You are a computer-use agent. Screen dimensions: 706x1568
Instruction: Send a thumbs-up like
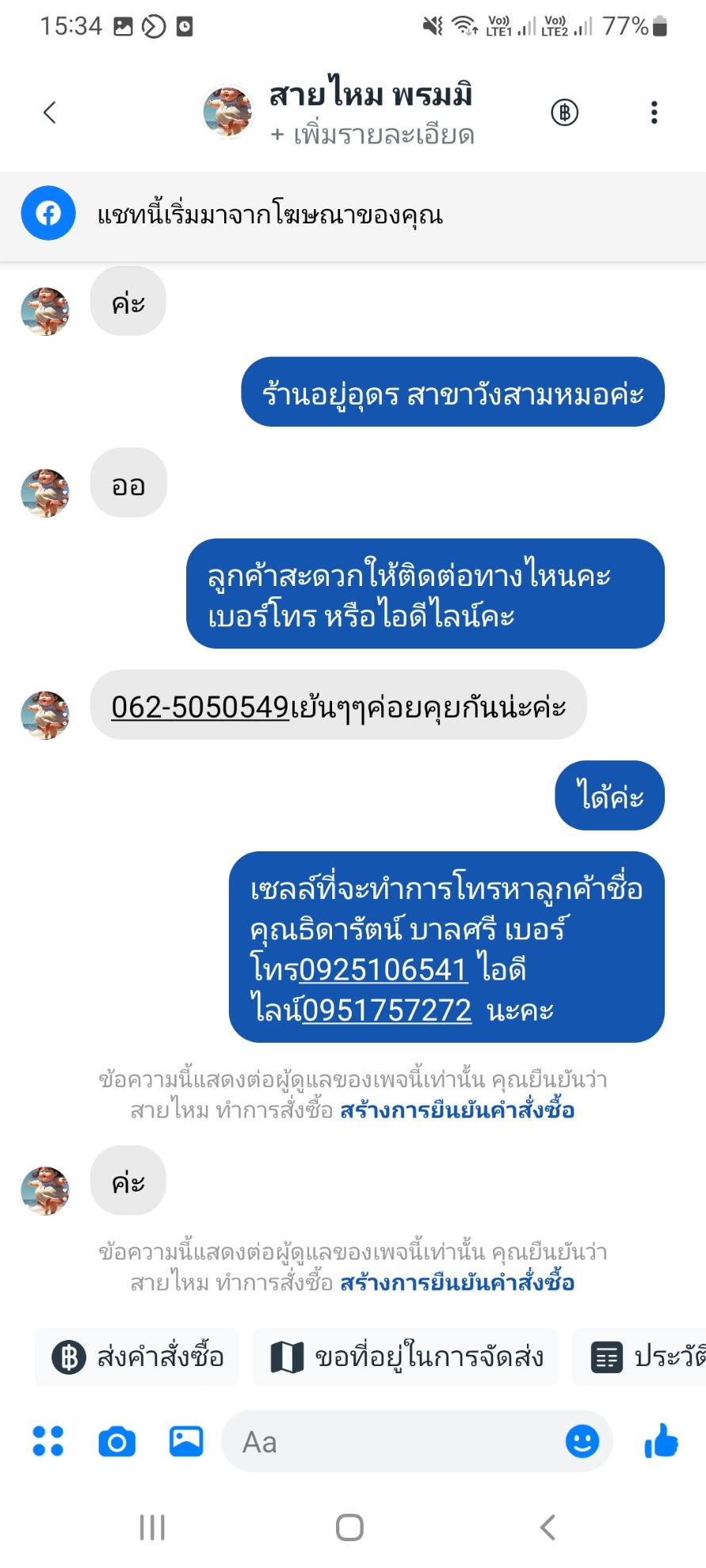pos(662,1441)
